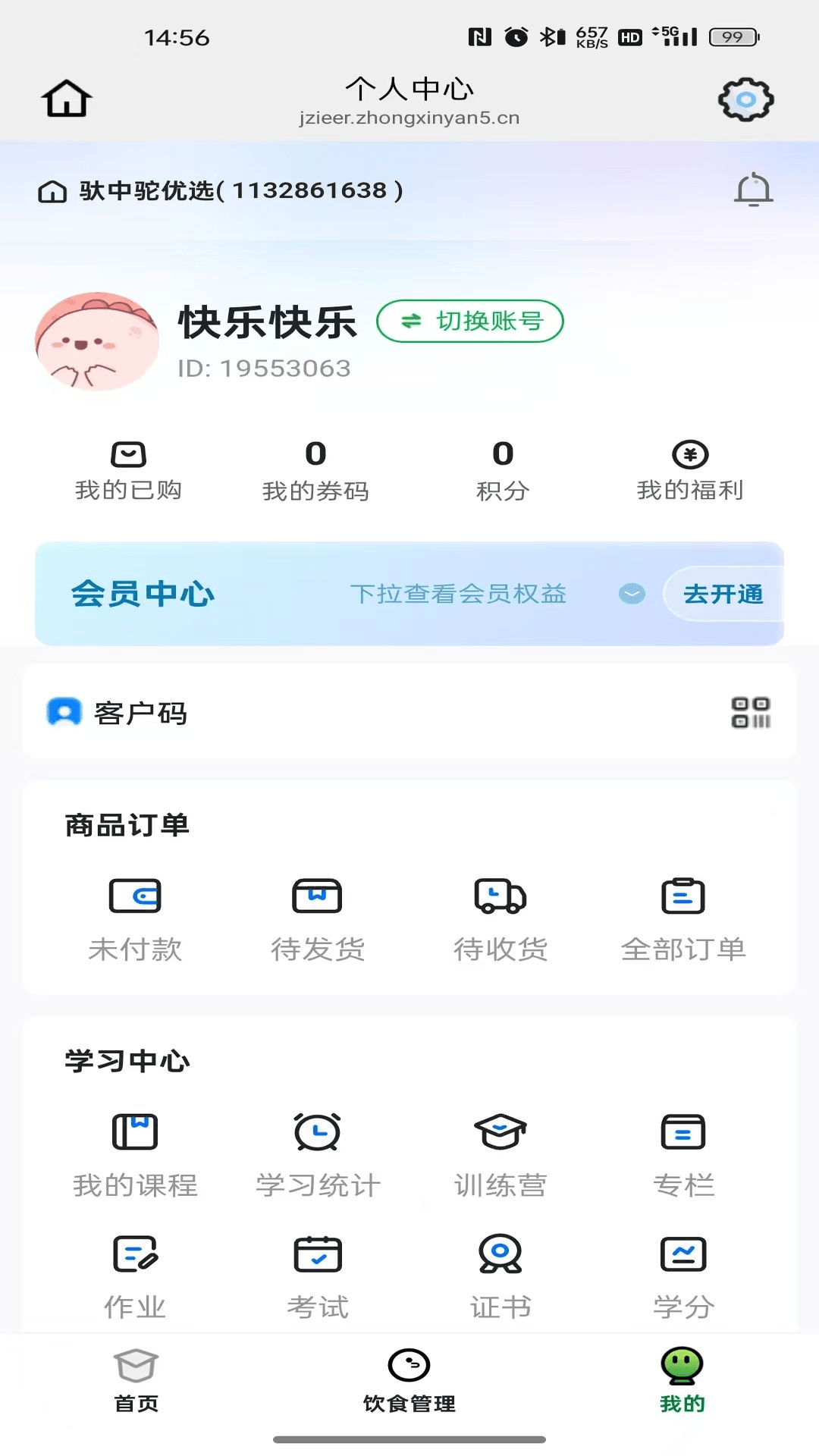Tap 切换账号 to switch accounts
This screenshot has width=819, height=1456.
469,322
